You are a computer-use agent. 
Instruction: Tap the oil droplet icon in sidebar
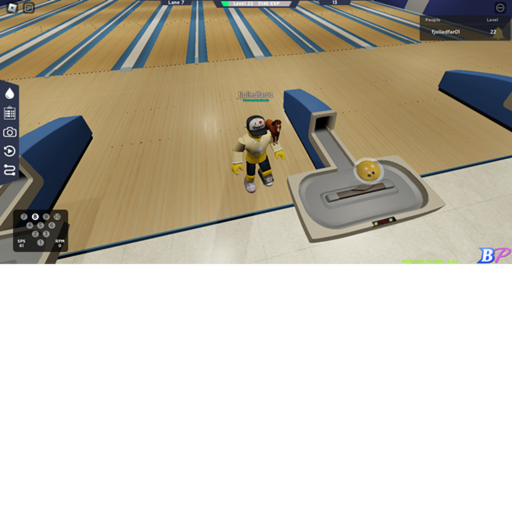pos(10,94)
